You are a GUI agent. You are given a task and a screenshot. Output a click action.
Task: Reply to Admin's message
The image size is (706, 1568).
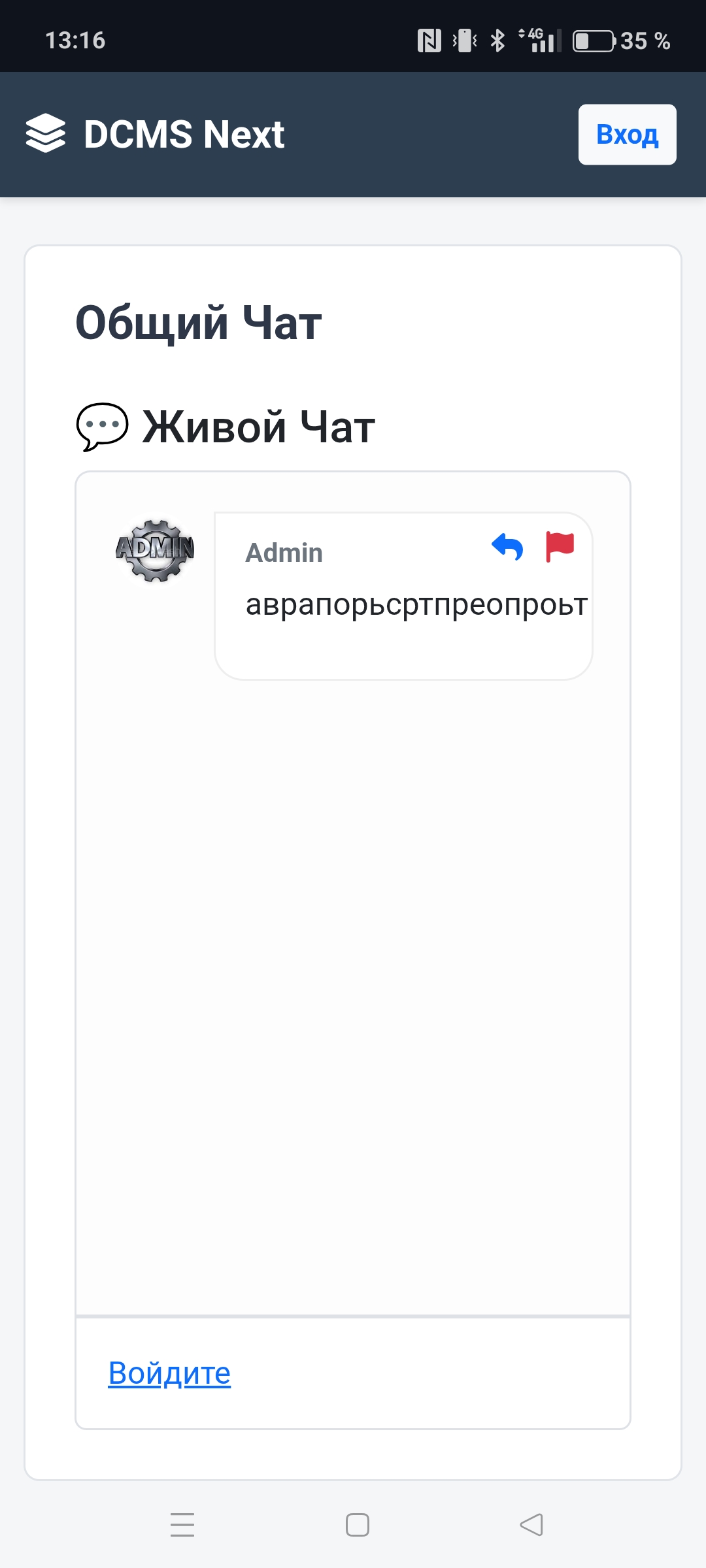coord(507,547)
